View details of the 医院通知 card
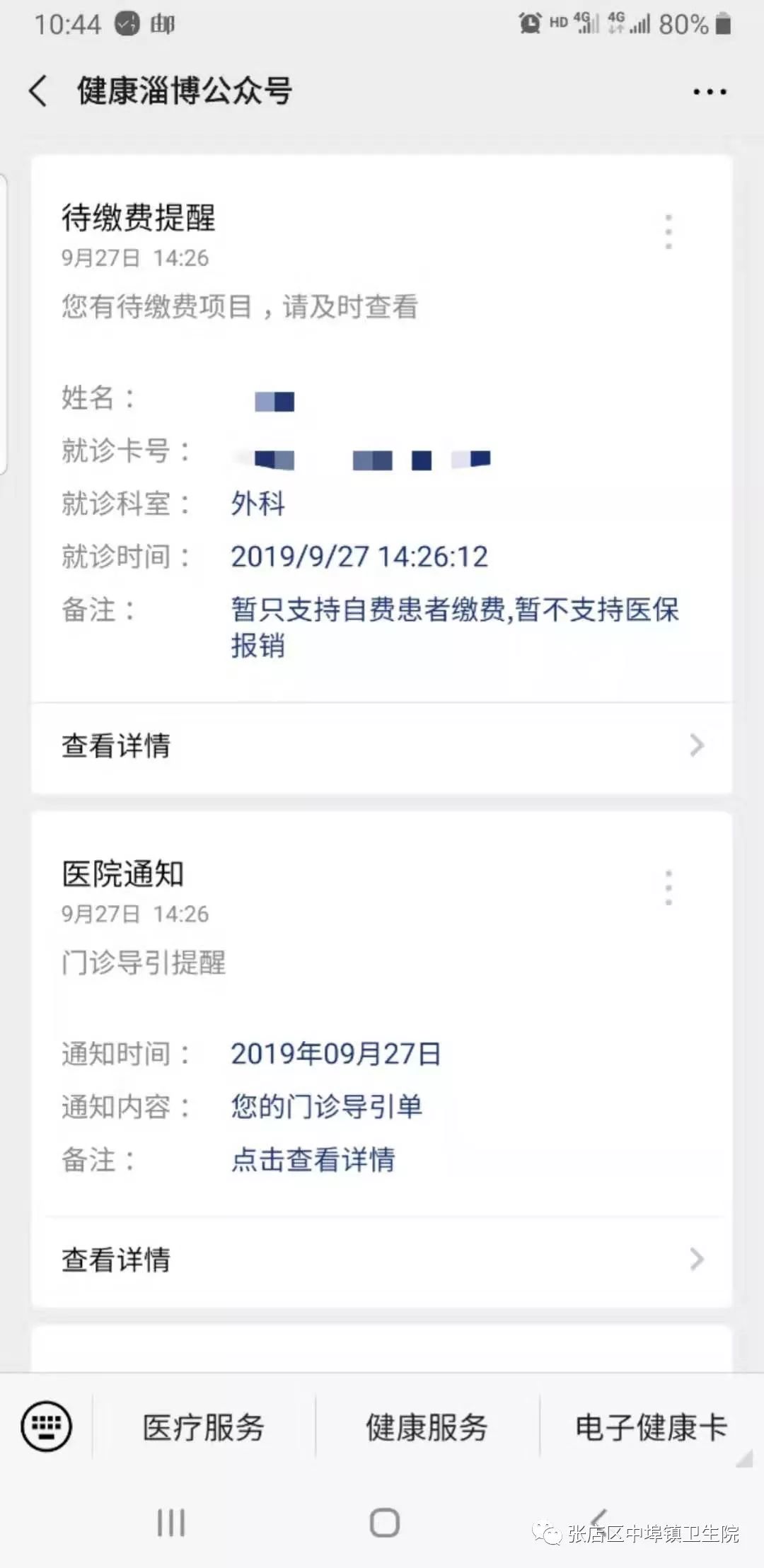Screen dimensions: 764x1568 (x=382, y=1260)
